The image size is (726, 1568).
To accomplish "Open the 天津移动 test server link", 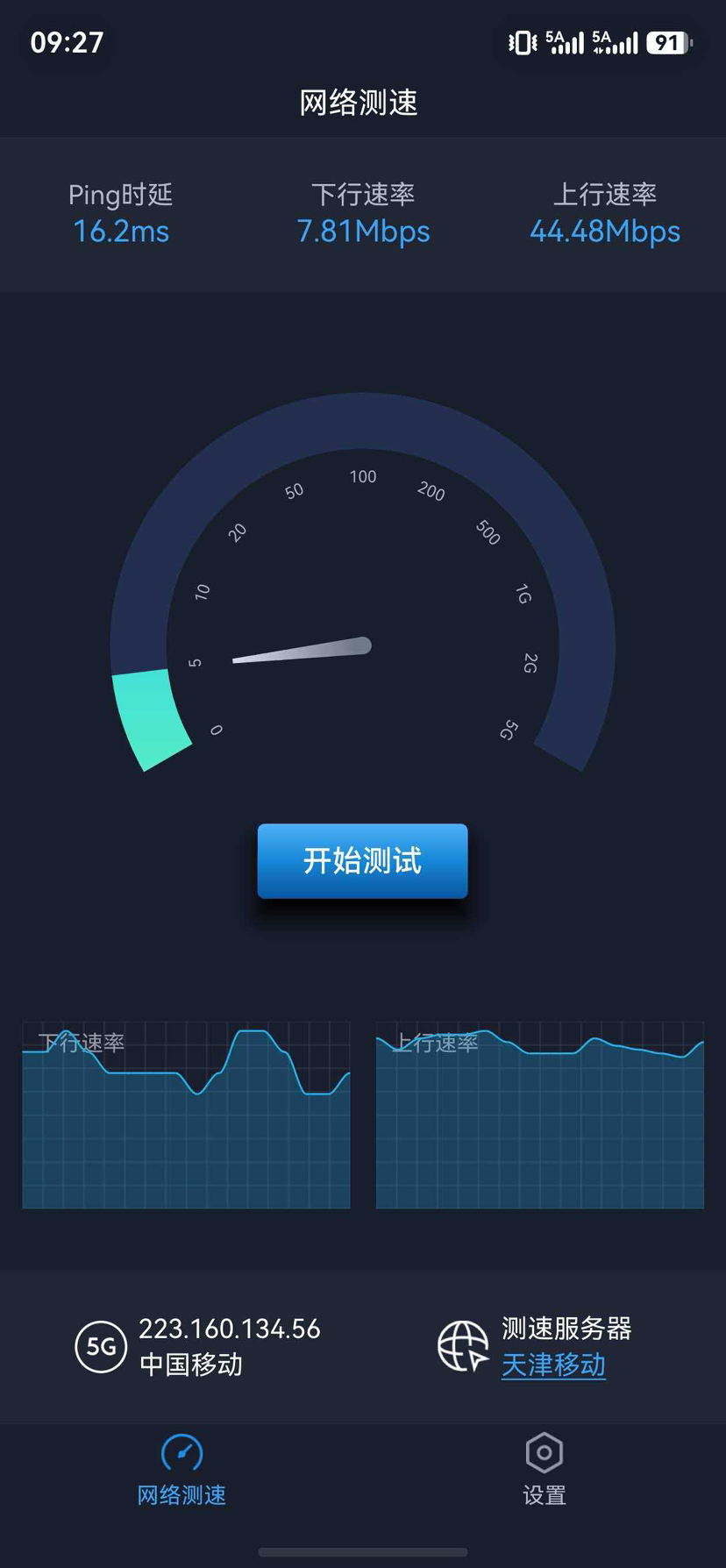I will coord(553,1365).
